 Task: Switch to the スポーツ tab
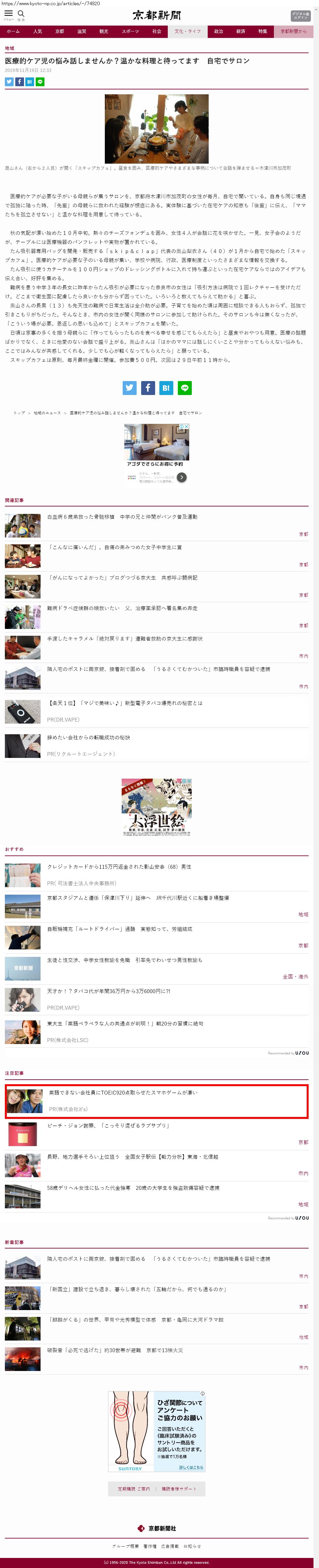pos(130,31)
